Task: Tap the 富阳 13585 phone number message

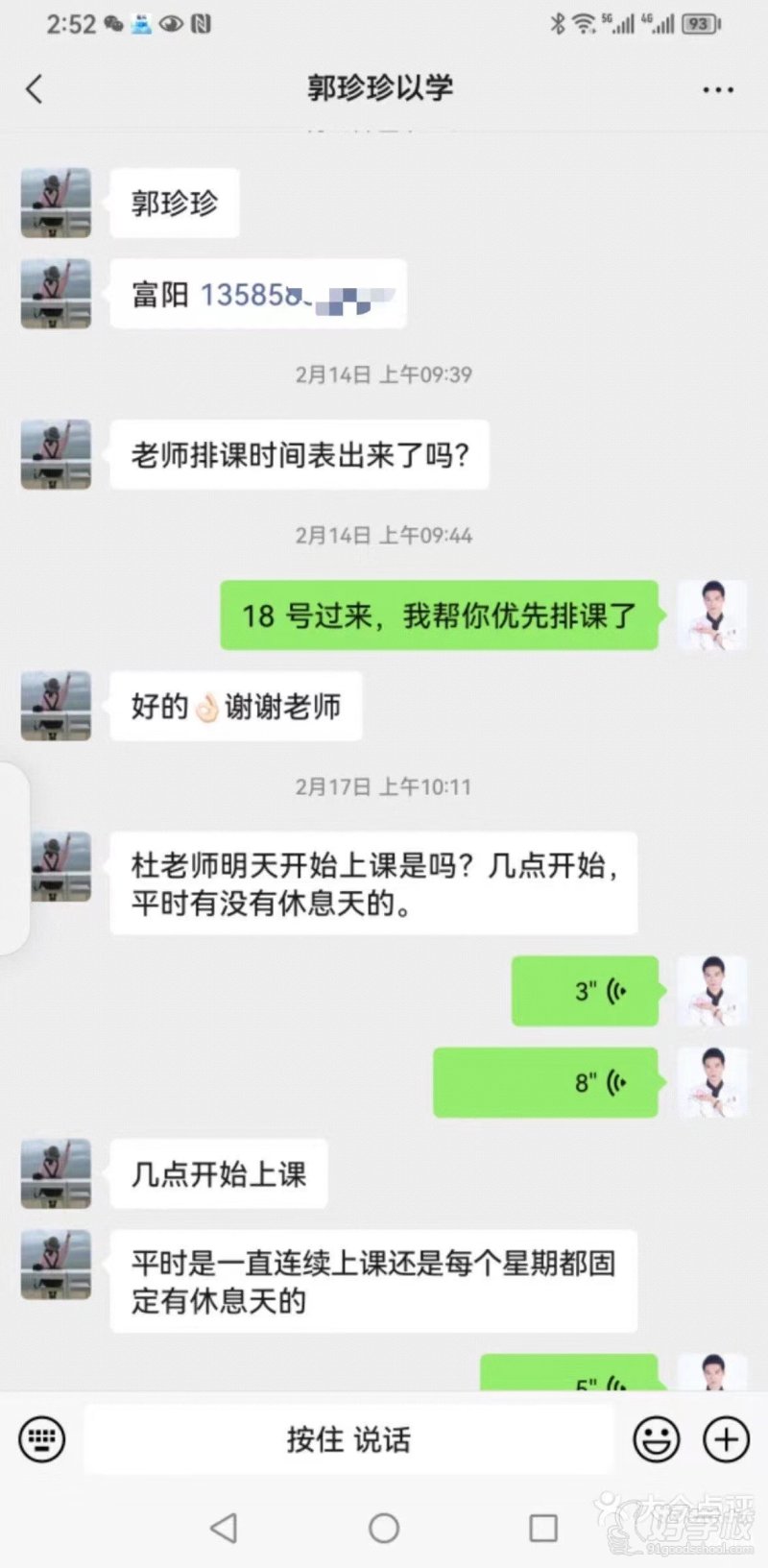Action: point(259,294)
